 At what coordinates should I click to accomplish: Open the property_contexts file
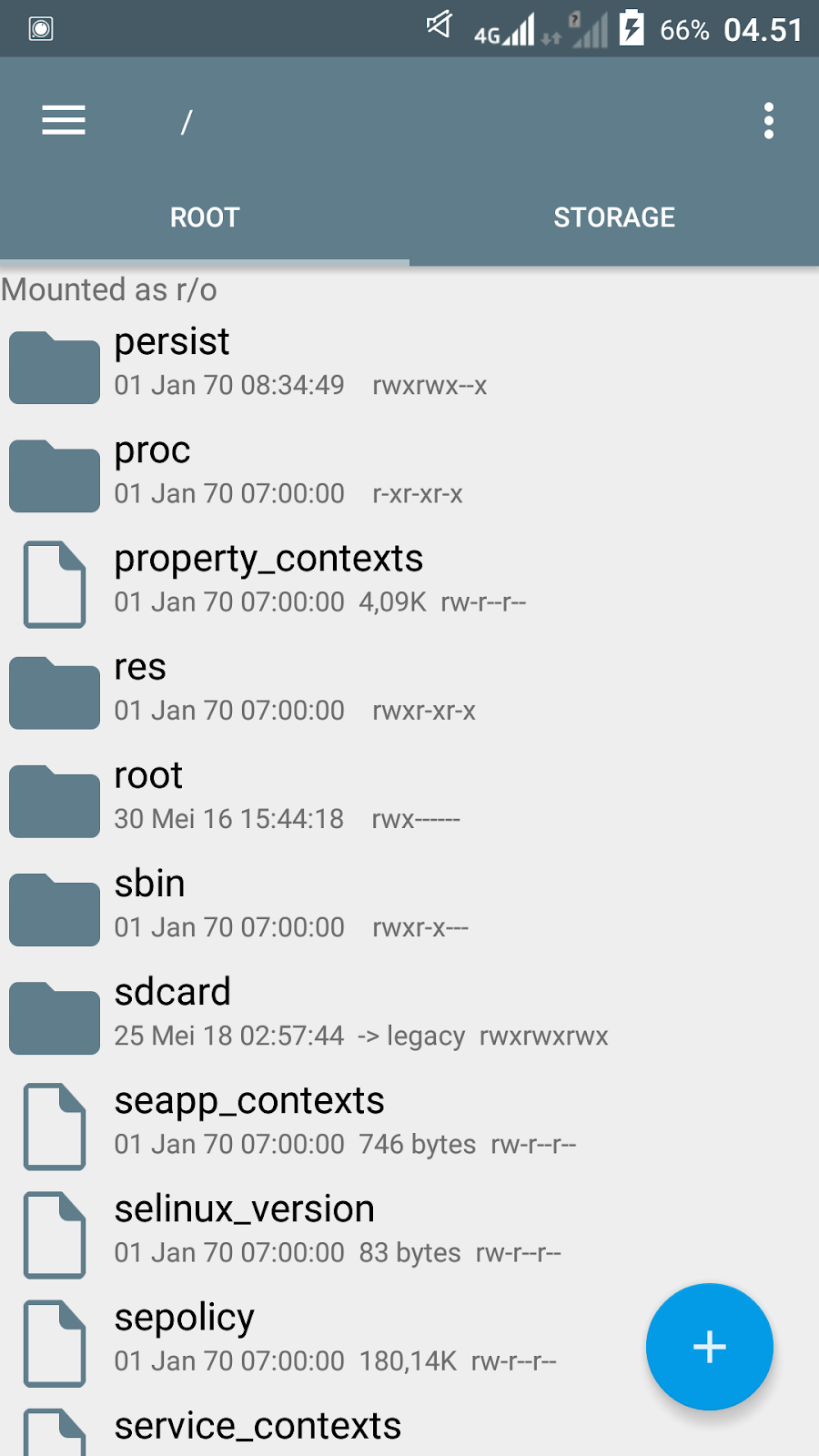coord(409,581)
